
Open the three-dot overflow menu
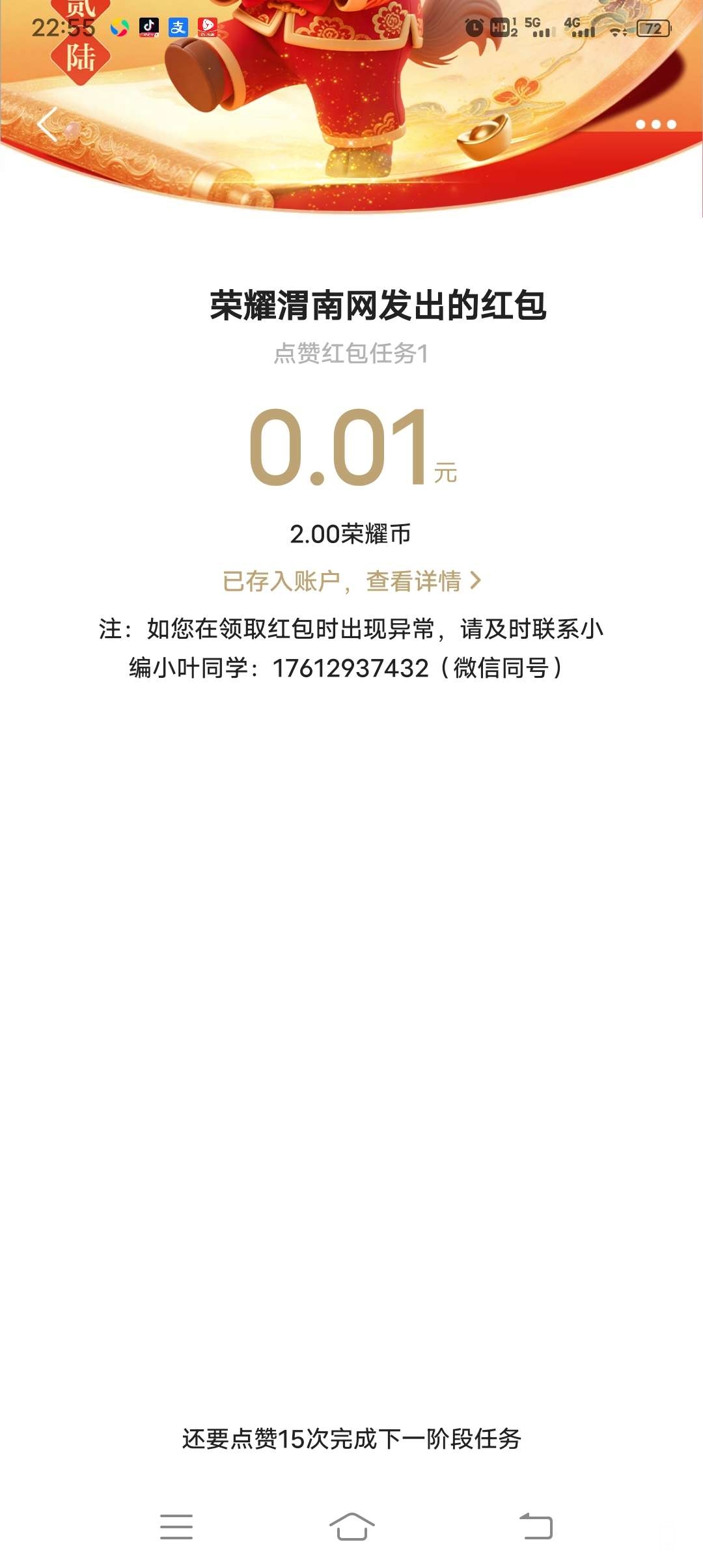[655, 124]
